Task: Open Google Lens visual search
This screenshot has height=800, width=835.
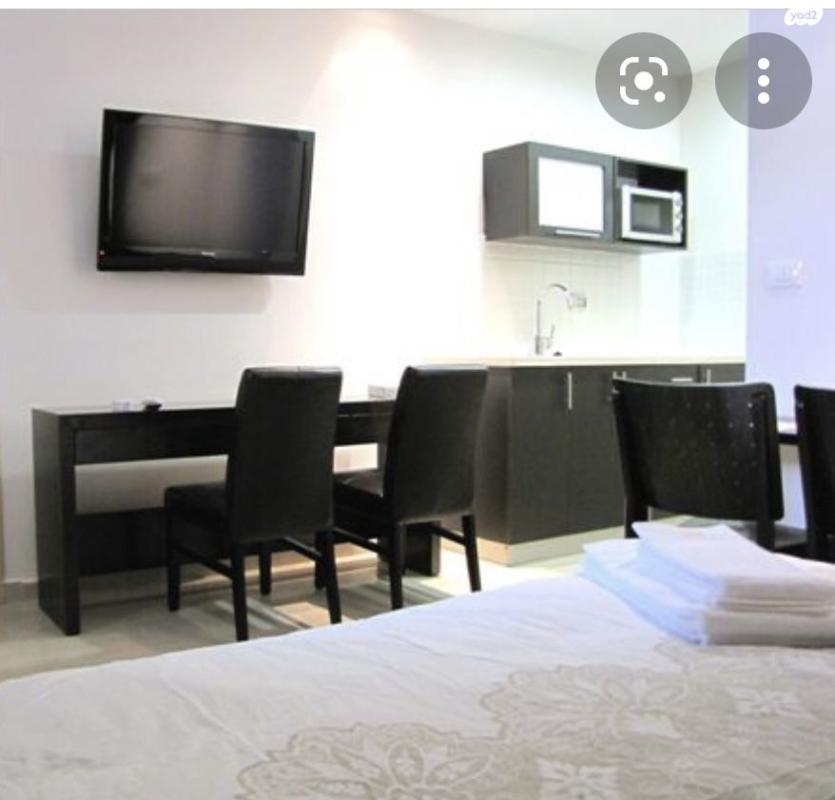Action: coord(643,81)
